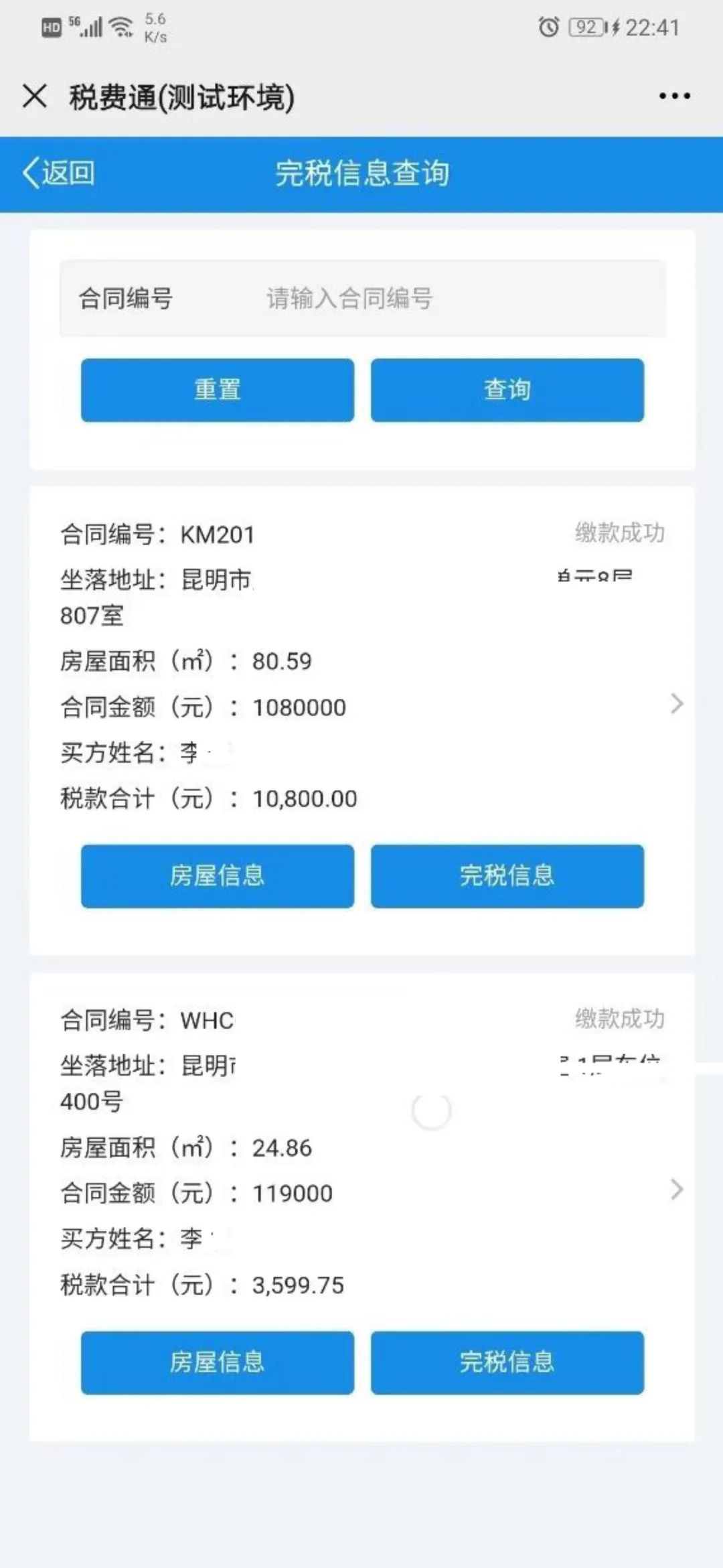Open 完税信息 for contract KM201
The image size is (723, 1568).
[x=507, y=875]
